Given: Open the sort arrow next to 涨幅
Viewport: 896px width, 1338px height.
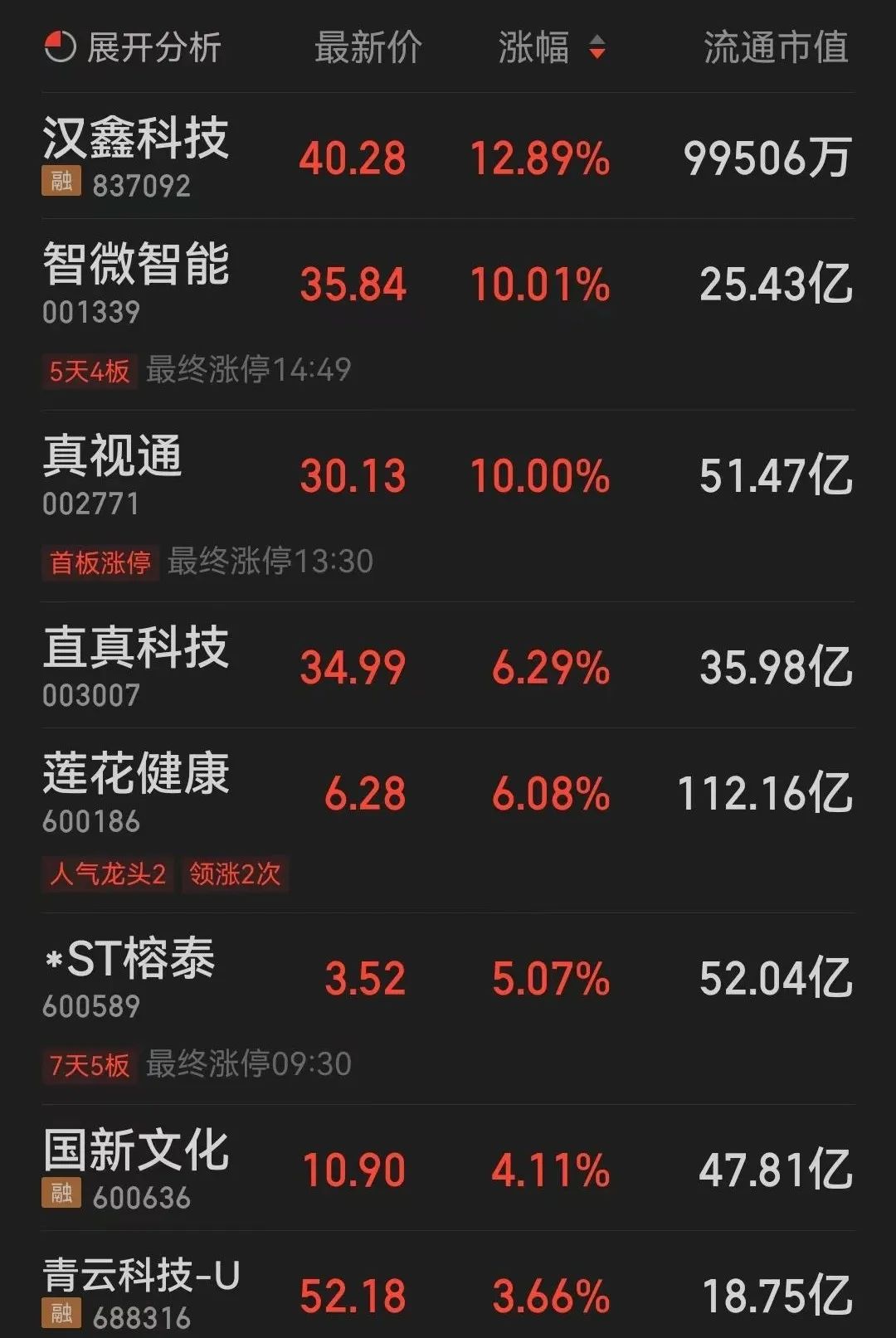Looking at the screenshot, I should tap(596, 48).
